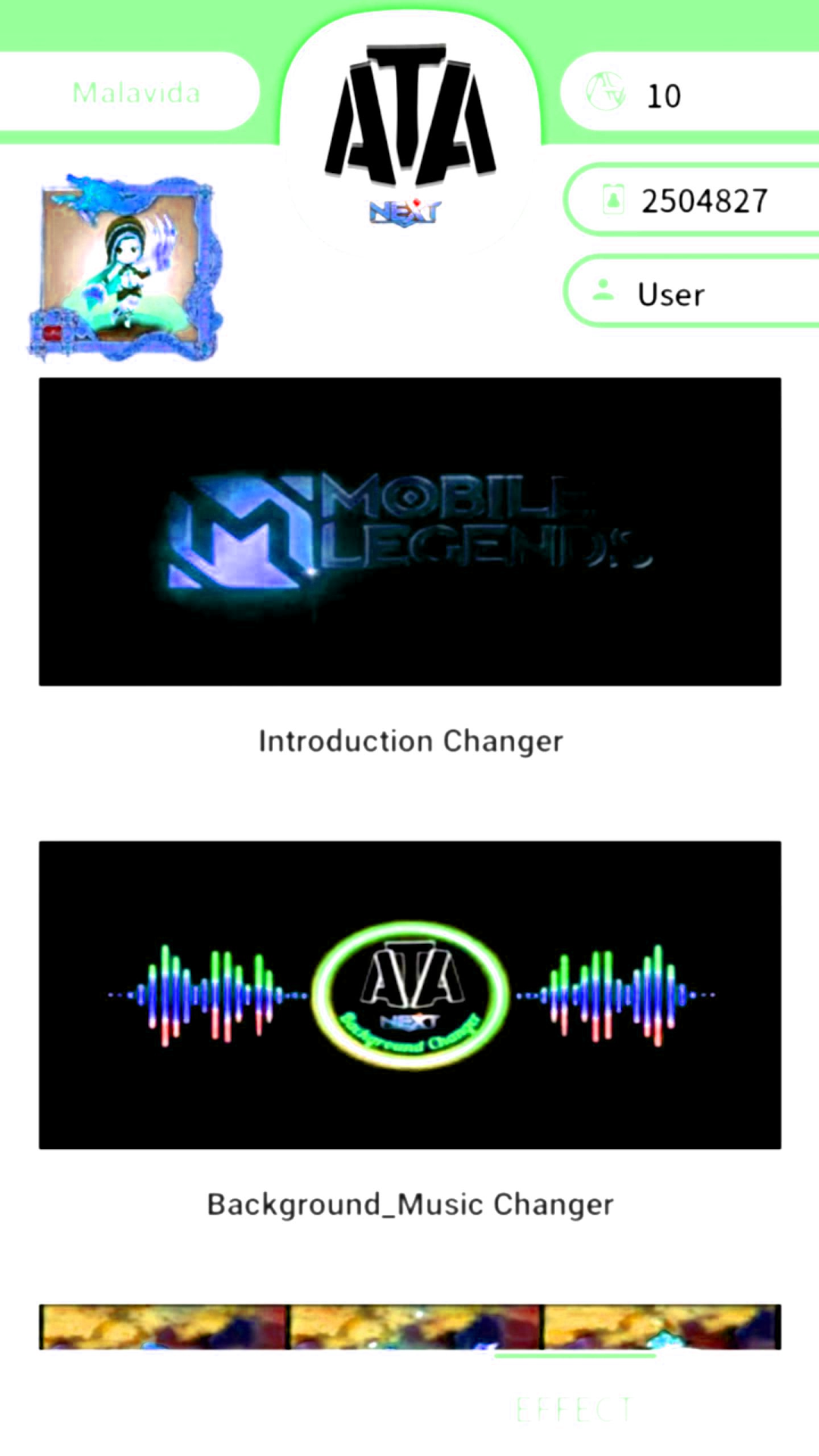Tap the profile avatar picture

126,267
